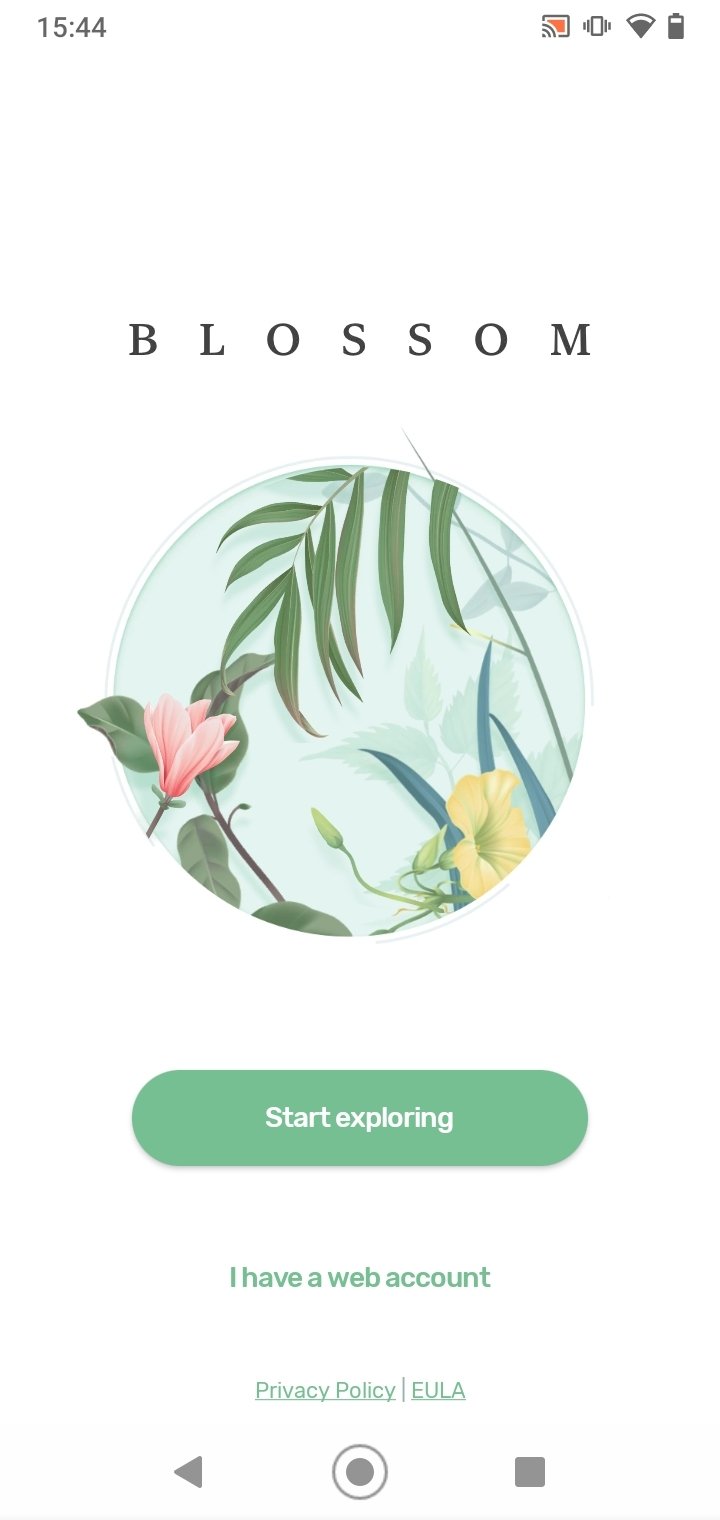Open the Privacy Policy link

(x=325, y=1390)
